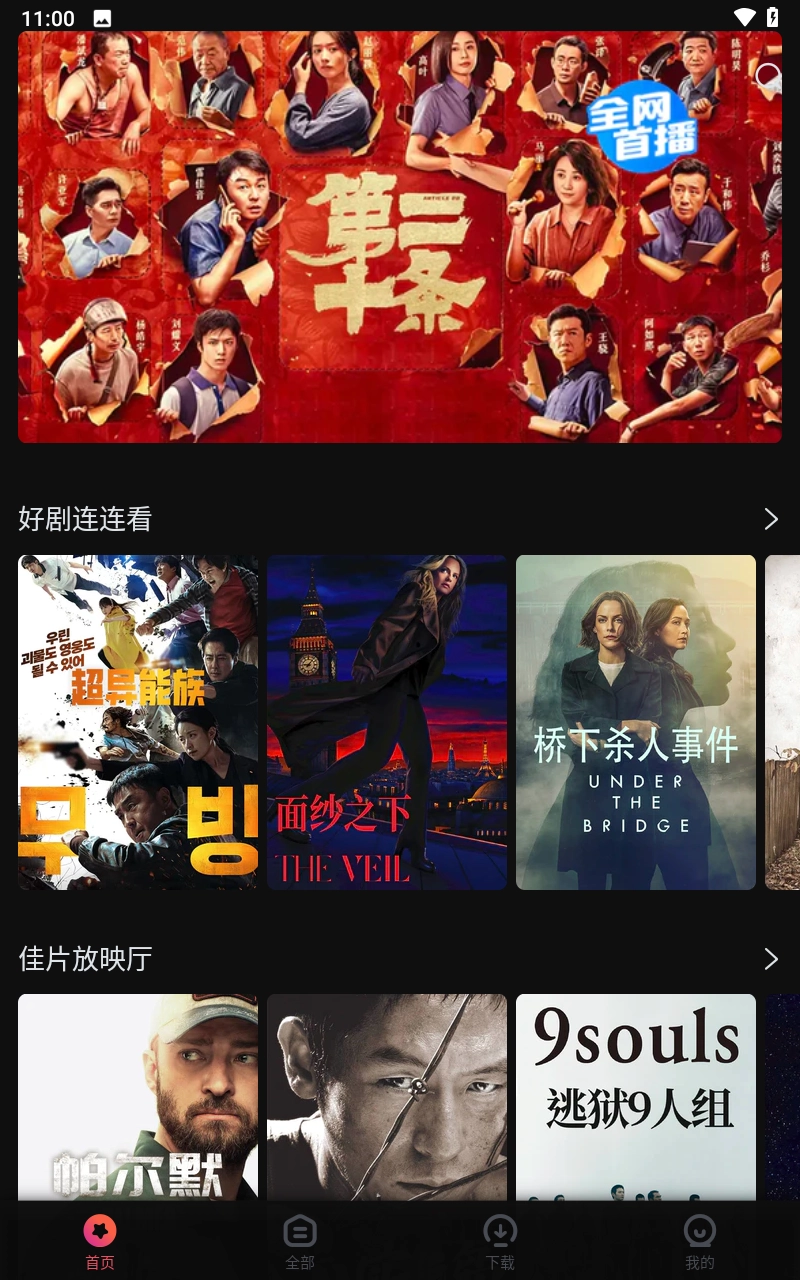
Task: Open the 佳片放映厅 section title
Action: tap(84, 959)
